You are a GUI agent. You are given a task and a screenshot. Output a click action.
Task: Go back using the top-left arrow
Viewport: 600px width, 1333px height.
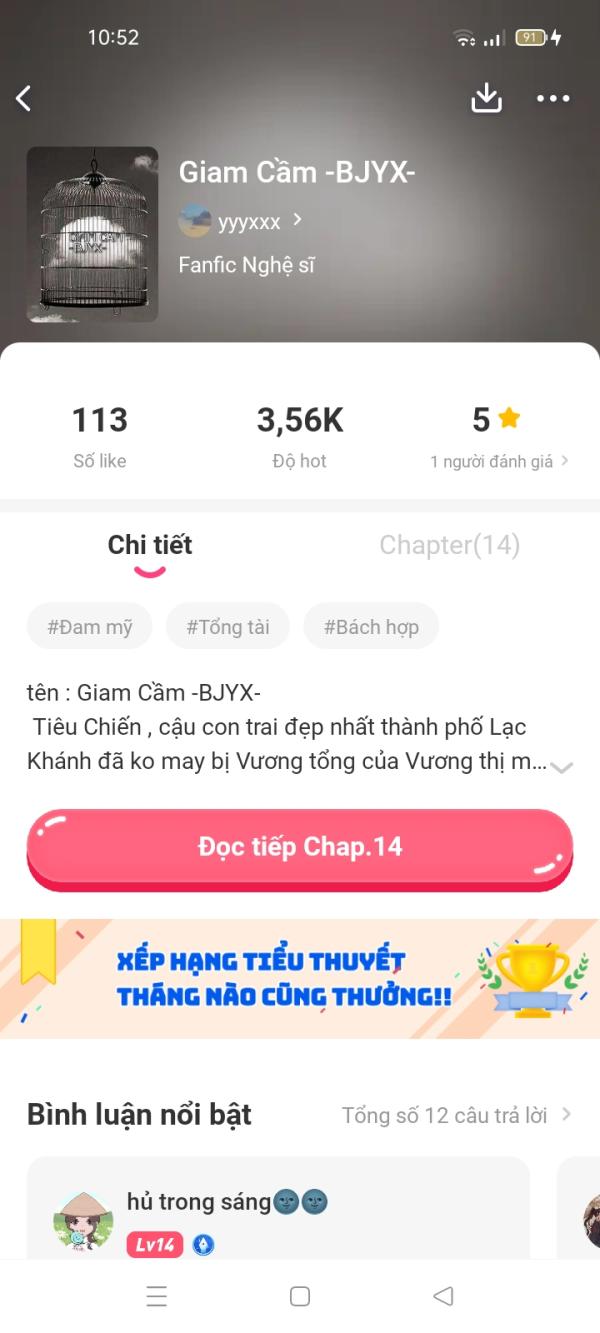click(x=24, y=98)
